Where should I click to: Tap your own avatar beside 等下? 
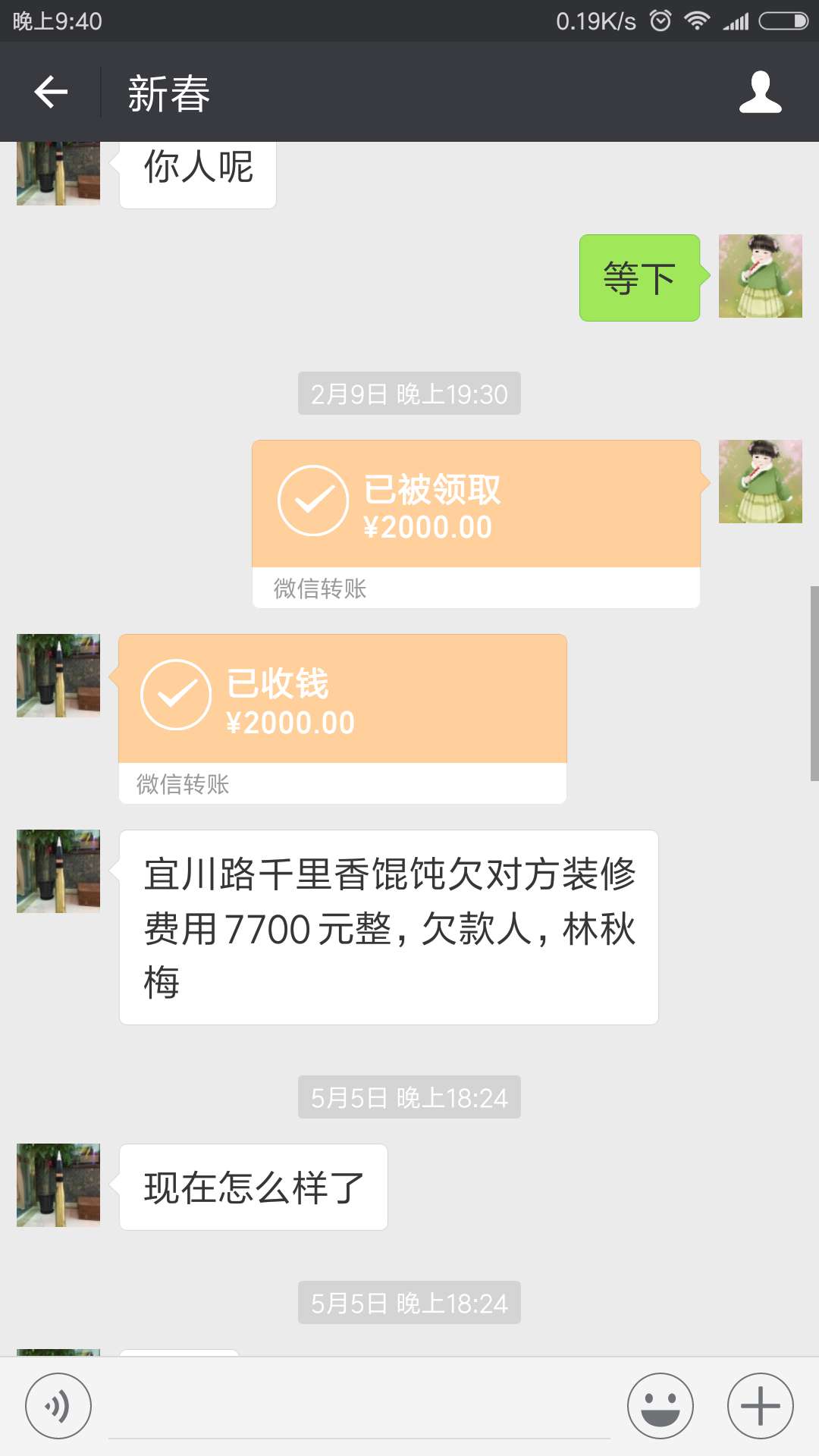pos(760,276)
